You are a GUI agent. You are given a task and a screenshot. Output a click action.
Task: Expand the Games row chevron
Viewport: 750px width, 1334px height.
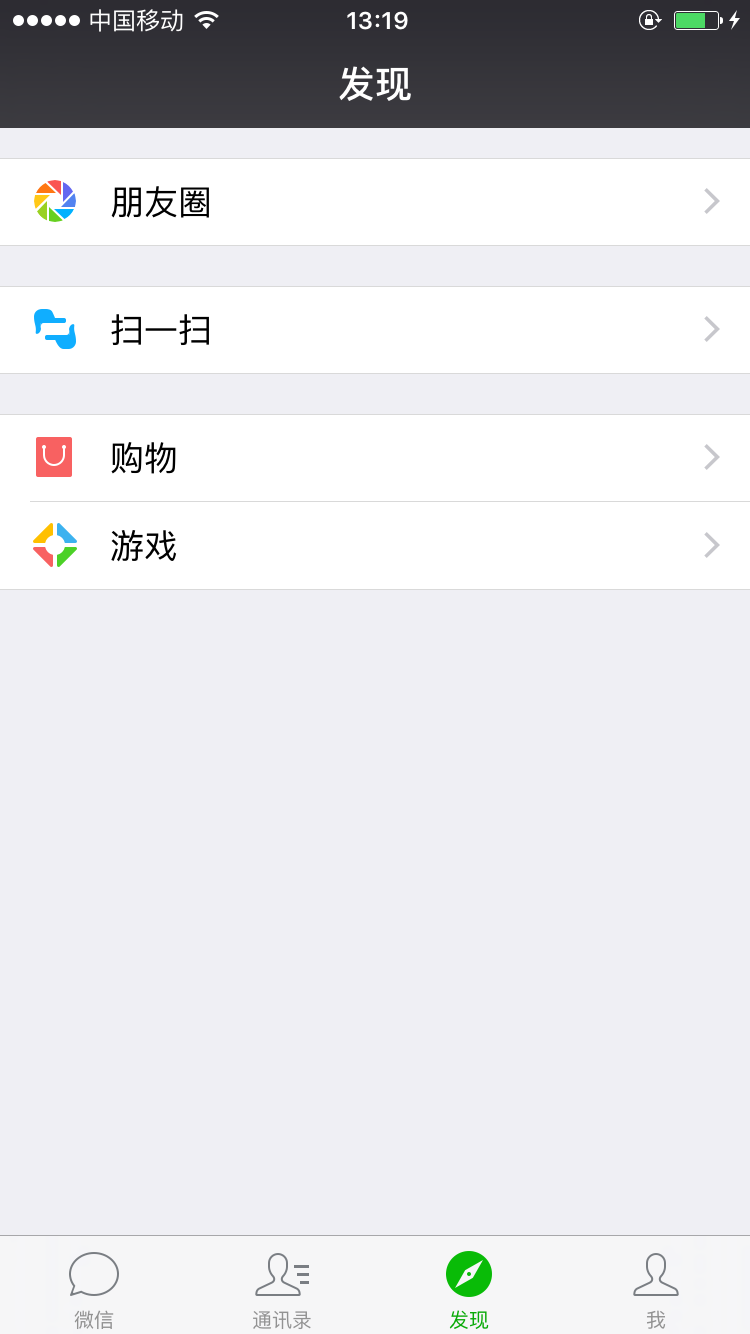711,545
